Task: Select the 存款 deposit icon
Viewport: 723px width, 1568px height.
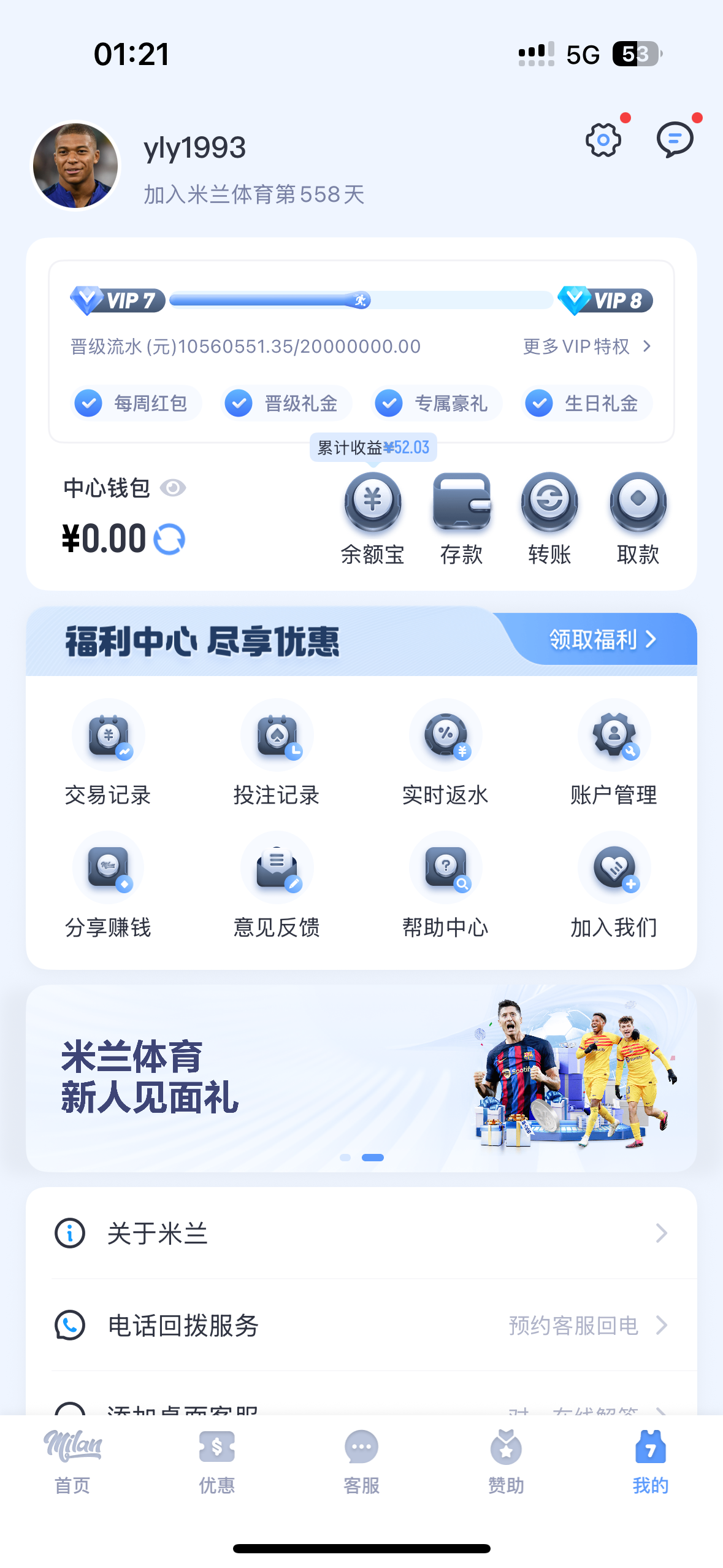Action: 461,515
